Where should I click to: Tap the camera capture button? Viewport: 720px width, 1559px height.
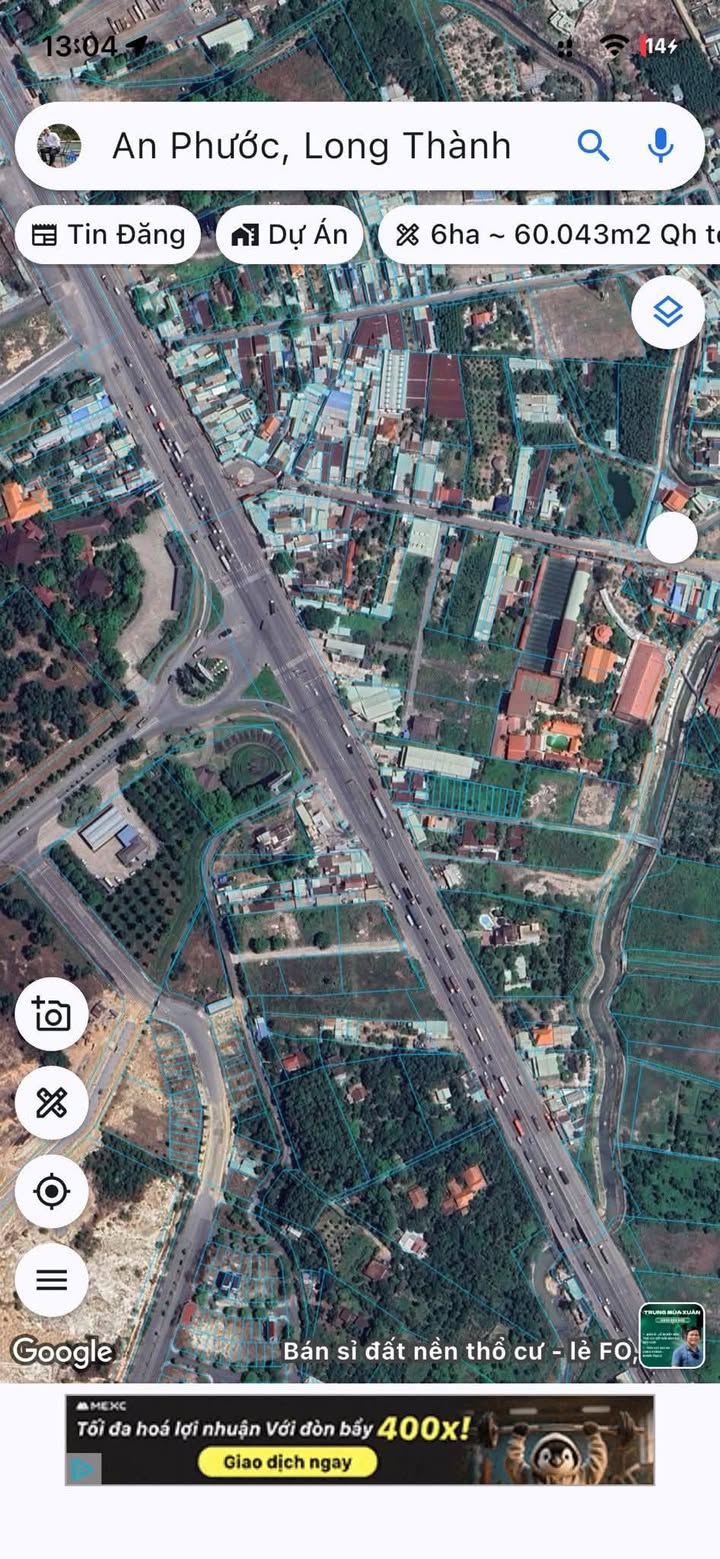pyautogui.click(x=52, y=1014)
